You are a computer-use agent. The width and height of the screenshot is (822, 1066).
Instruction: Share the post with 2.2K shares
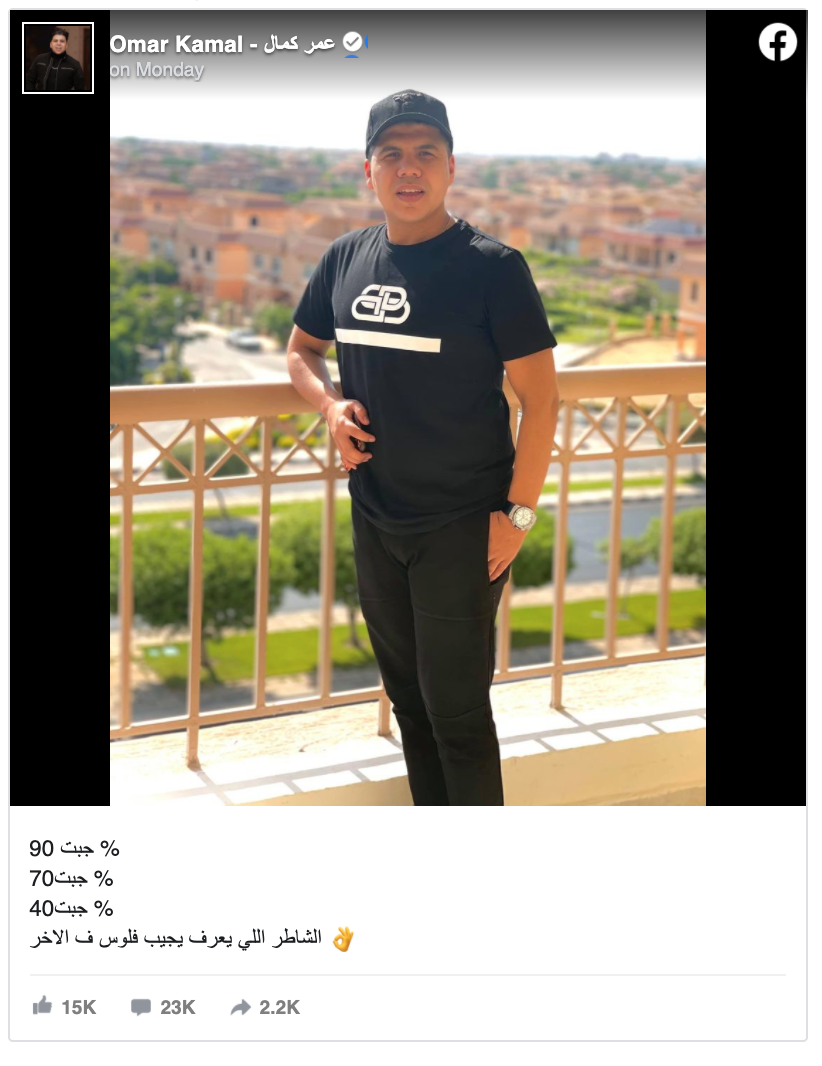point(265,1007)
